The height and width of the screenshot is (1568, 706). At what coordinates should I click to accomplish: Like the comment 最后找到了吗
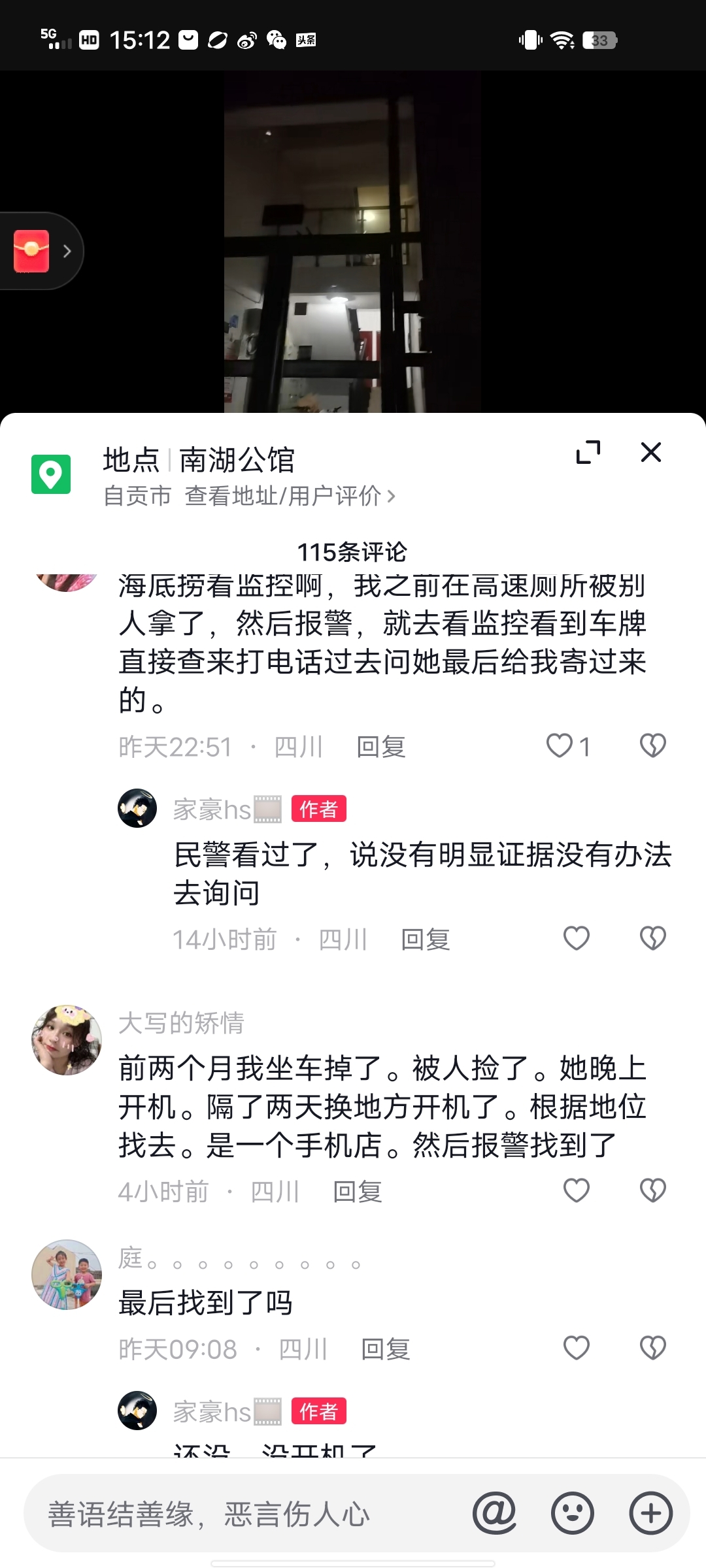point(577,1348)
